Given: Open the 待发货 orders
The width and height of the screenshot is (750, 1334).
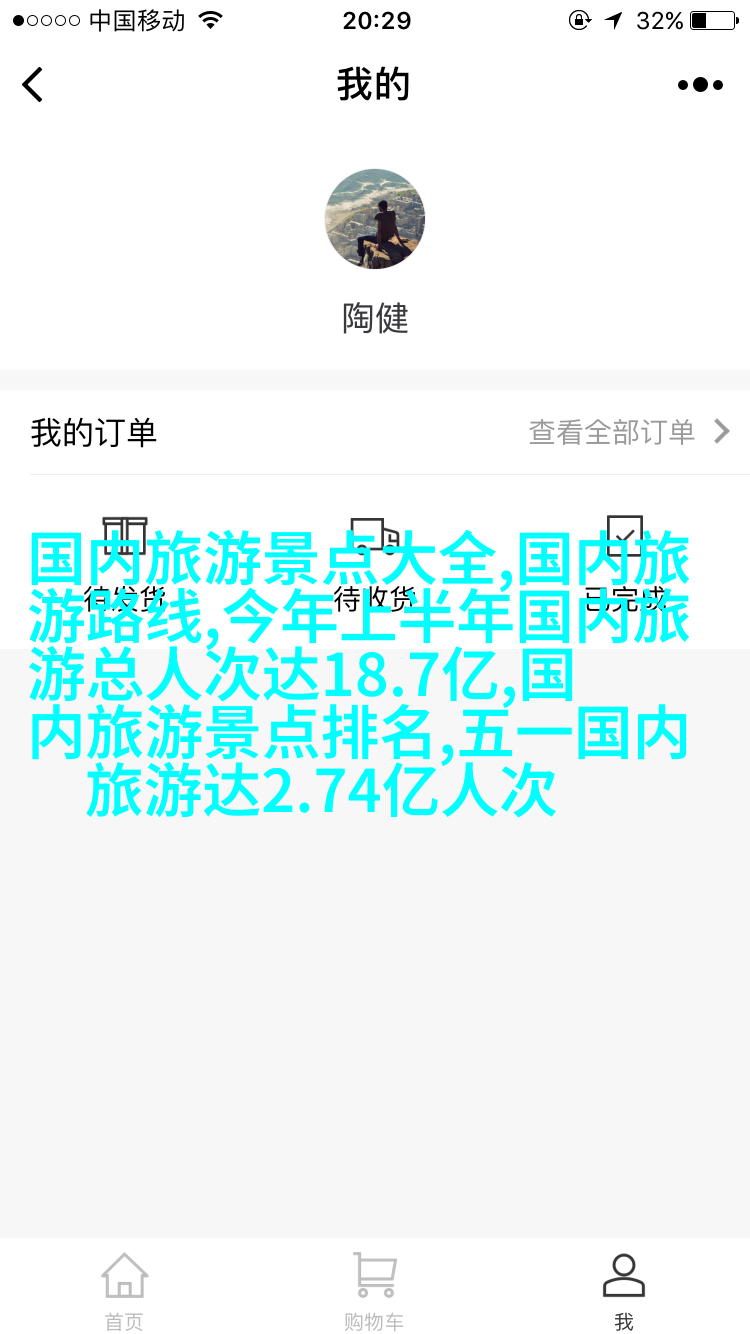Looking at the screenshot, I should click(x=125, y=560).
